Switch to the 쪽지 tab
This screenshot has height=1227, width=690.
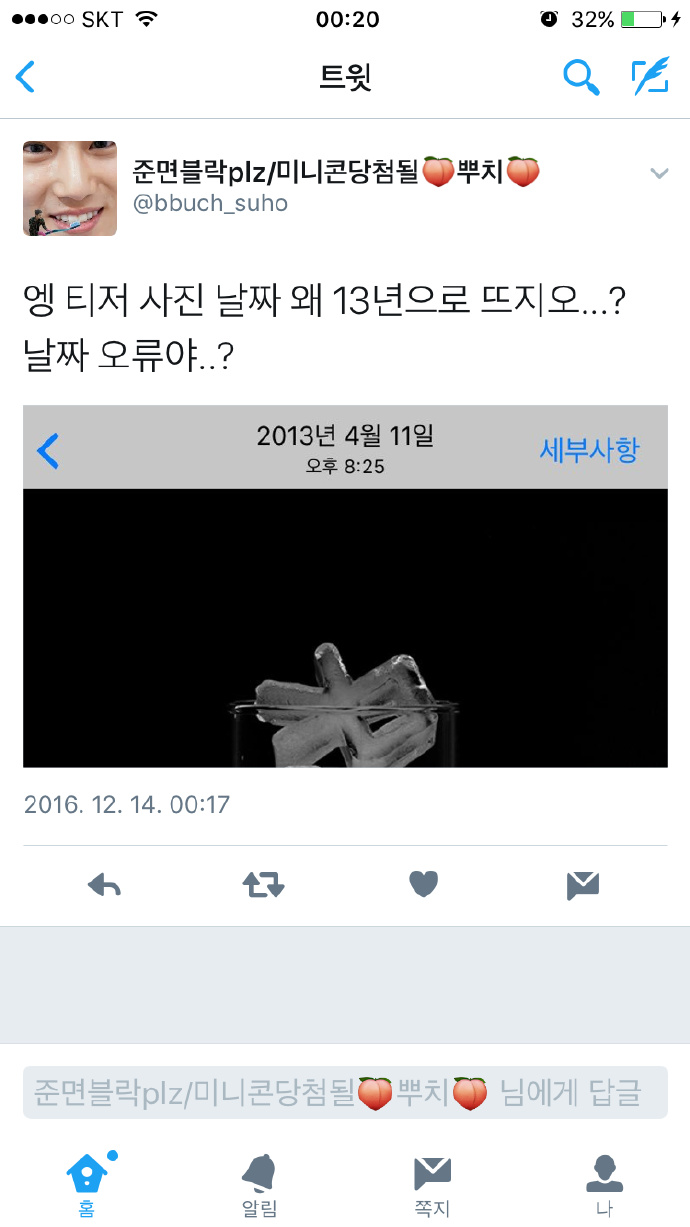pos(432,1182)
